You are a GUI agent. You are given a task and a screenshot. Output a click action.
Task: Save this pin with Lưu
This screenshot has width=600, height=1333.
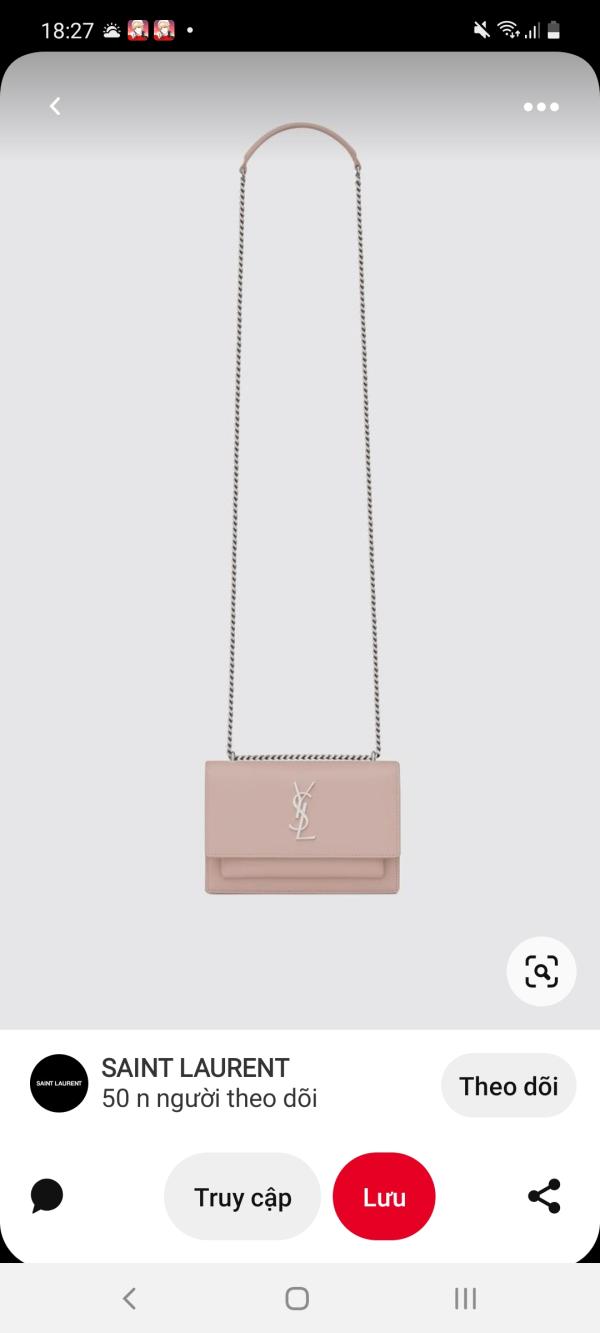[x=384, y=1197]
